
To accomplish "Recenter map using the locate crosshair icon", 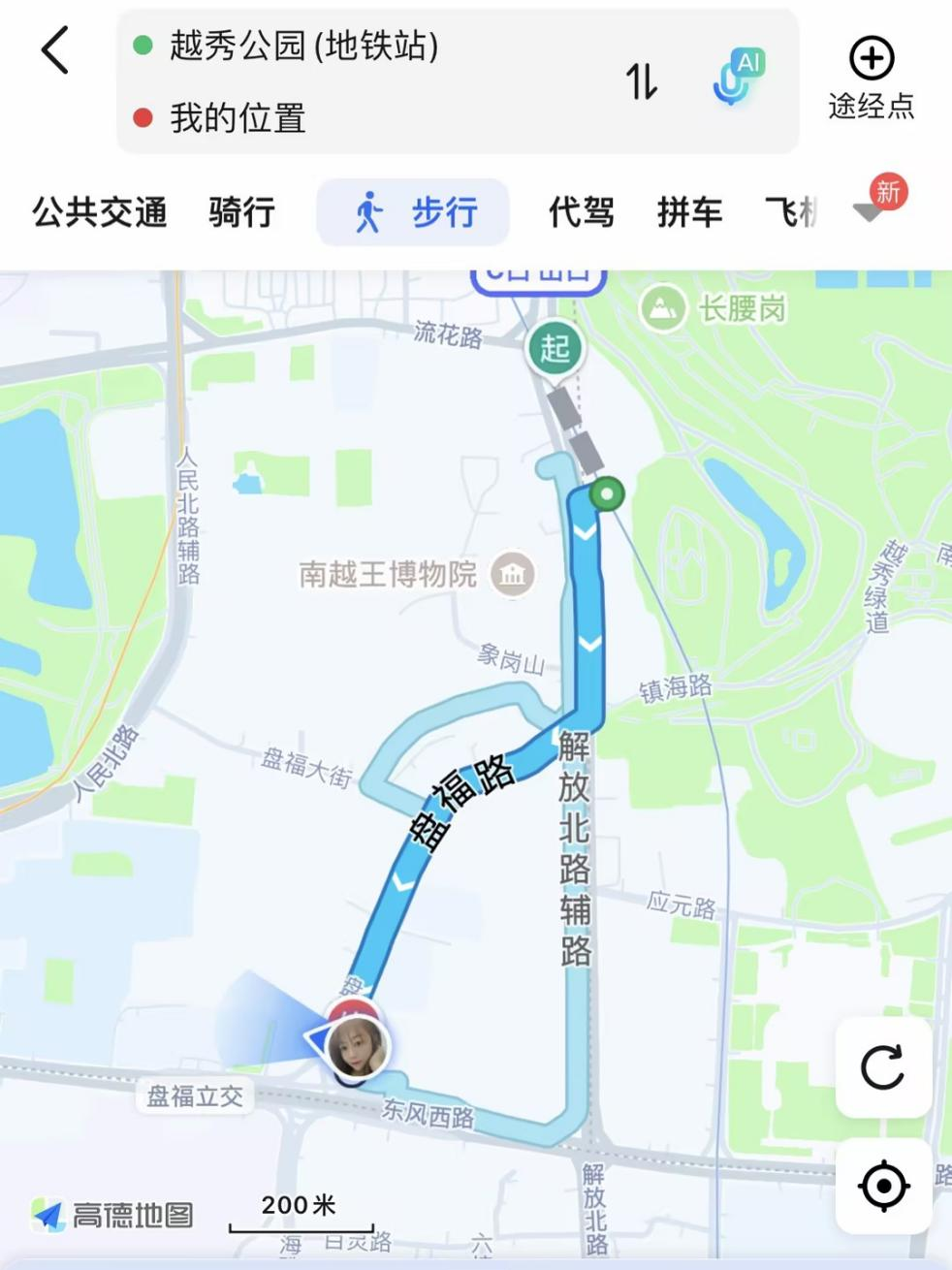I will pos(883,1185).
